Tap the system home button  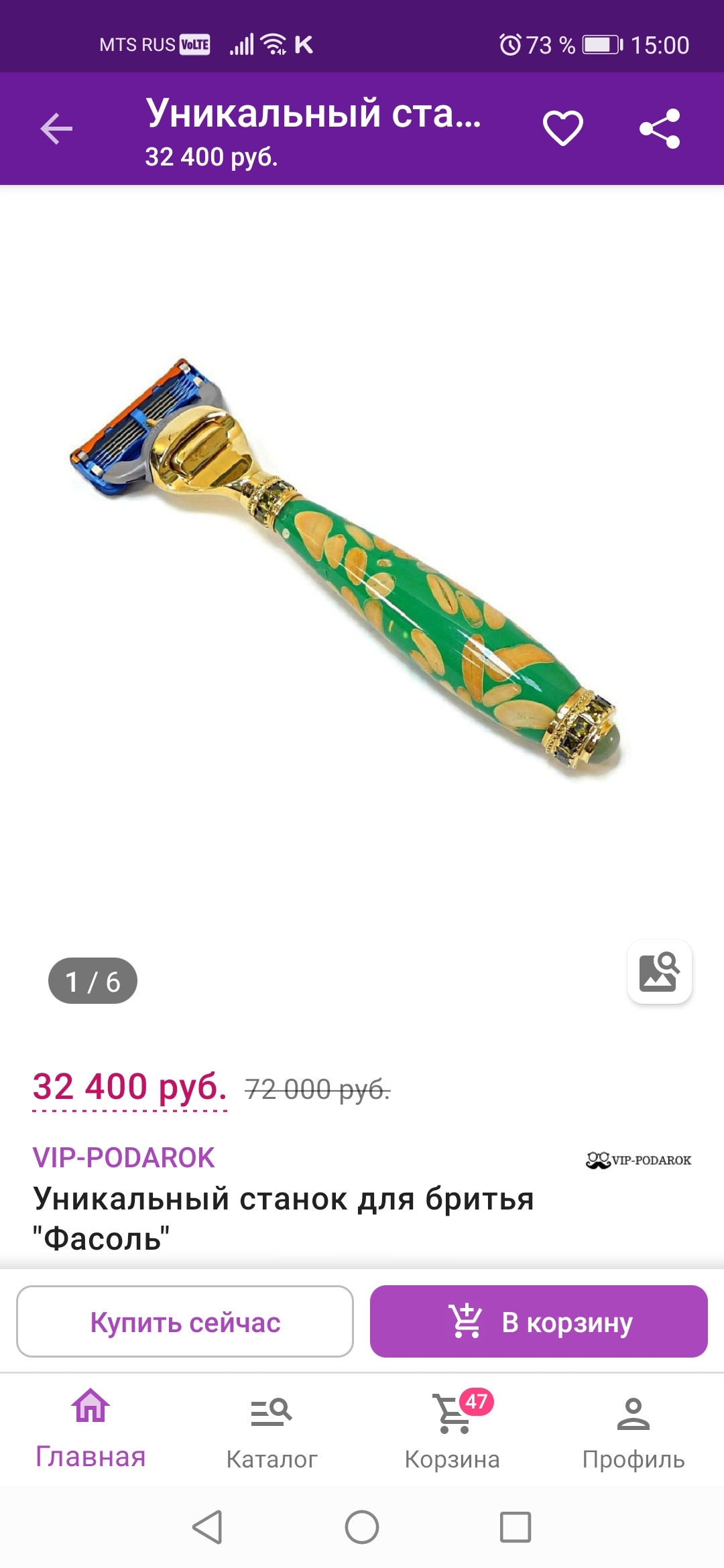pos(362,1527)
